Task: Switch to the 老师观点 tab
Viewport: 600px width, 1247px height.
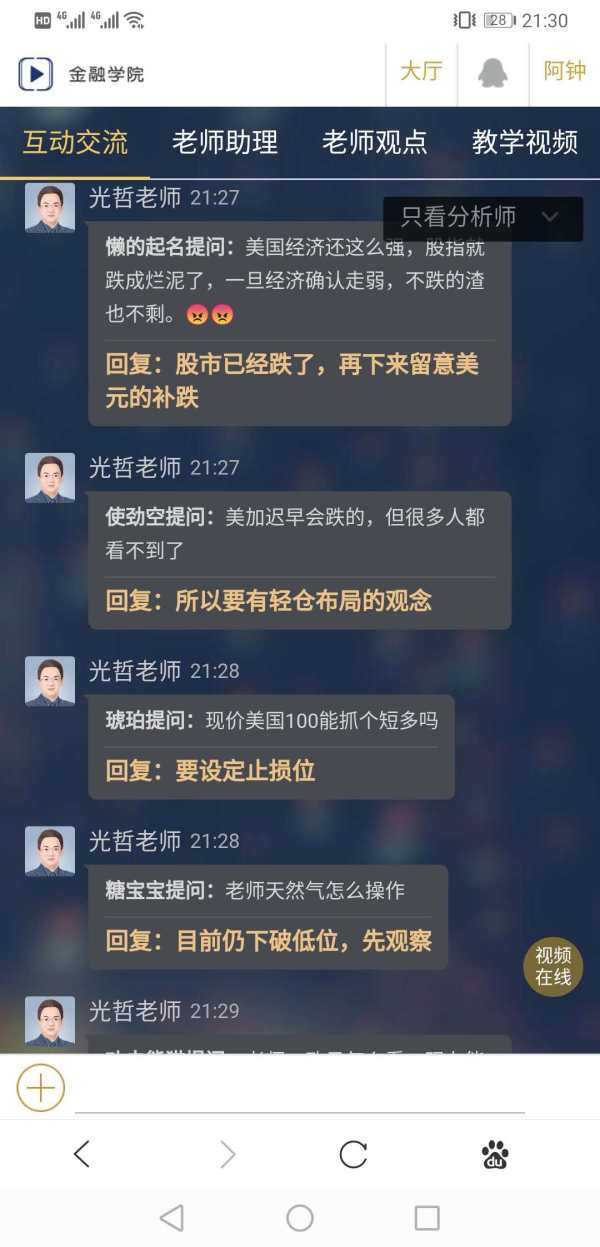Action: pyautogui.click(x=375, y=142)
